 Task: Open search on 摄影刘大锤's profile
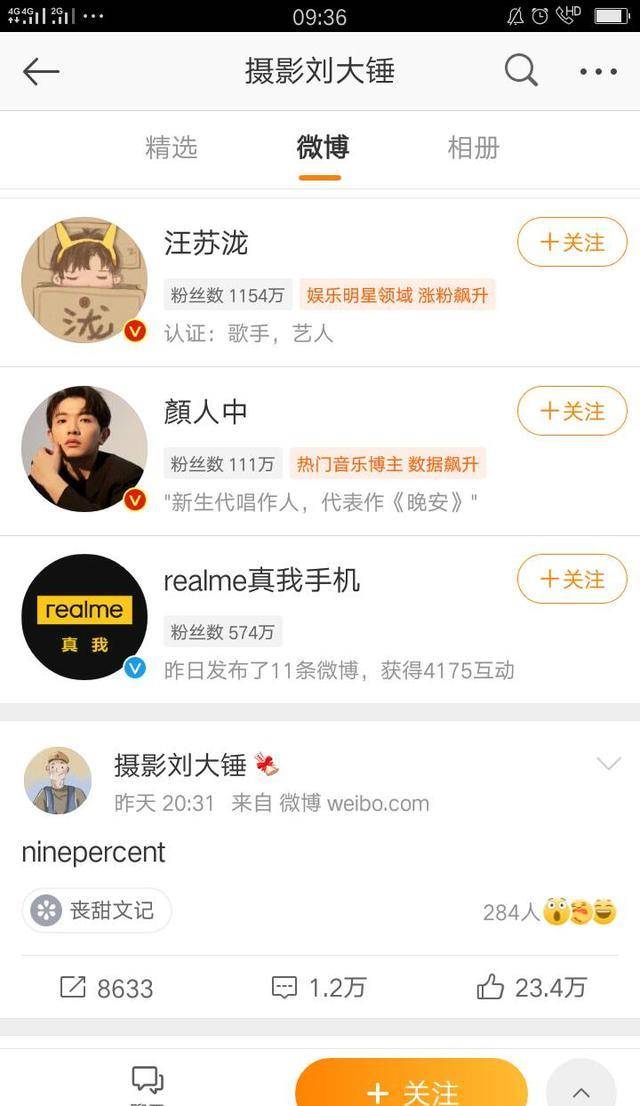click(x=521, y=71)
